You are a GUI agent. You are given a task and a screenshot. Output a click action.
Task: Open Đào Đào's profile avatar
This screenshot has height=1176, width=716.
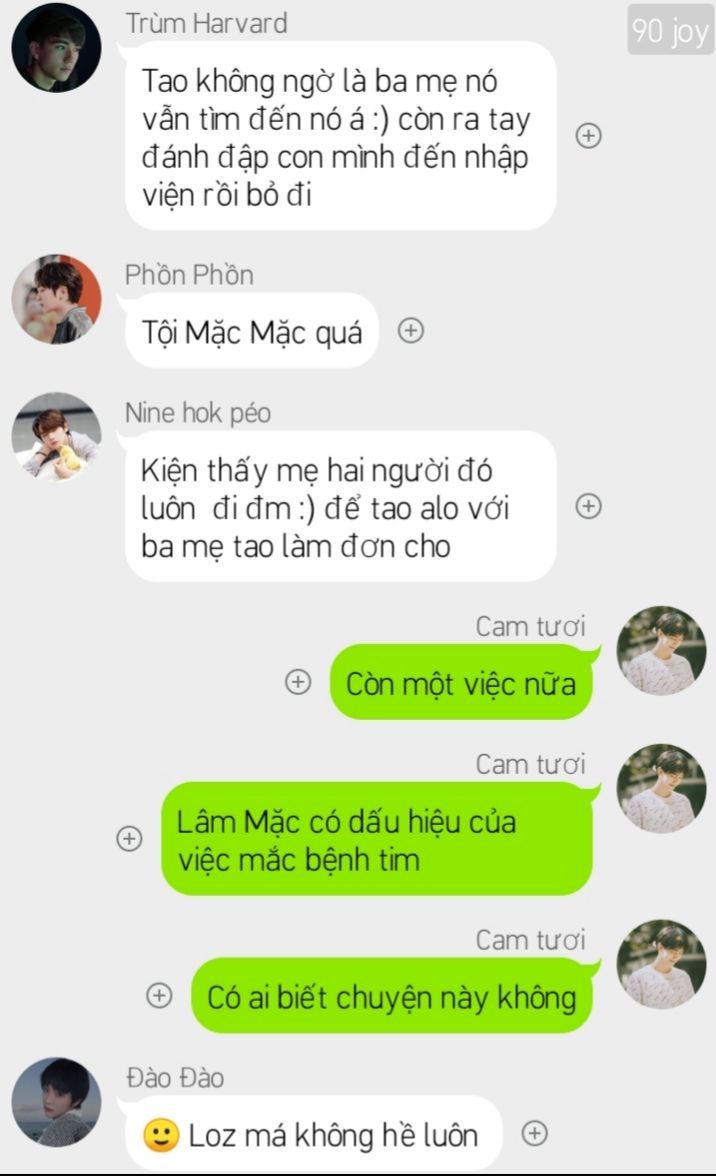pyautogui.click(x=56, y=1101)
